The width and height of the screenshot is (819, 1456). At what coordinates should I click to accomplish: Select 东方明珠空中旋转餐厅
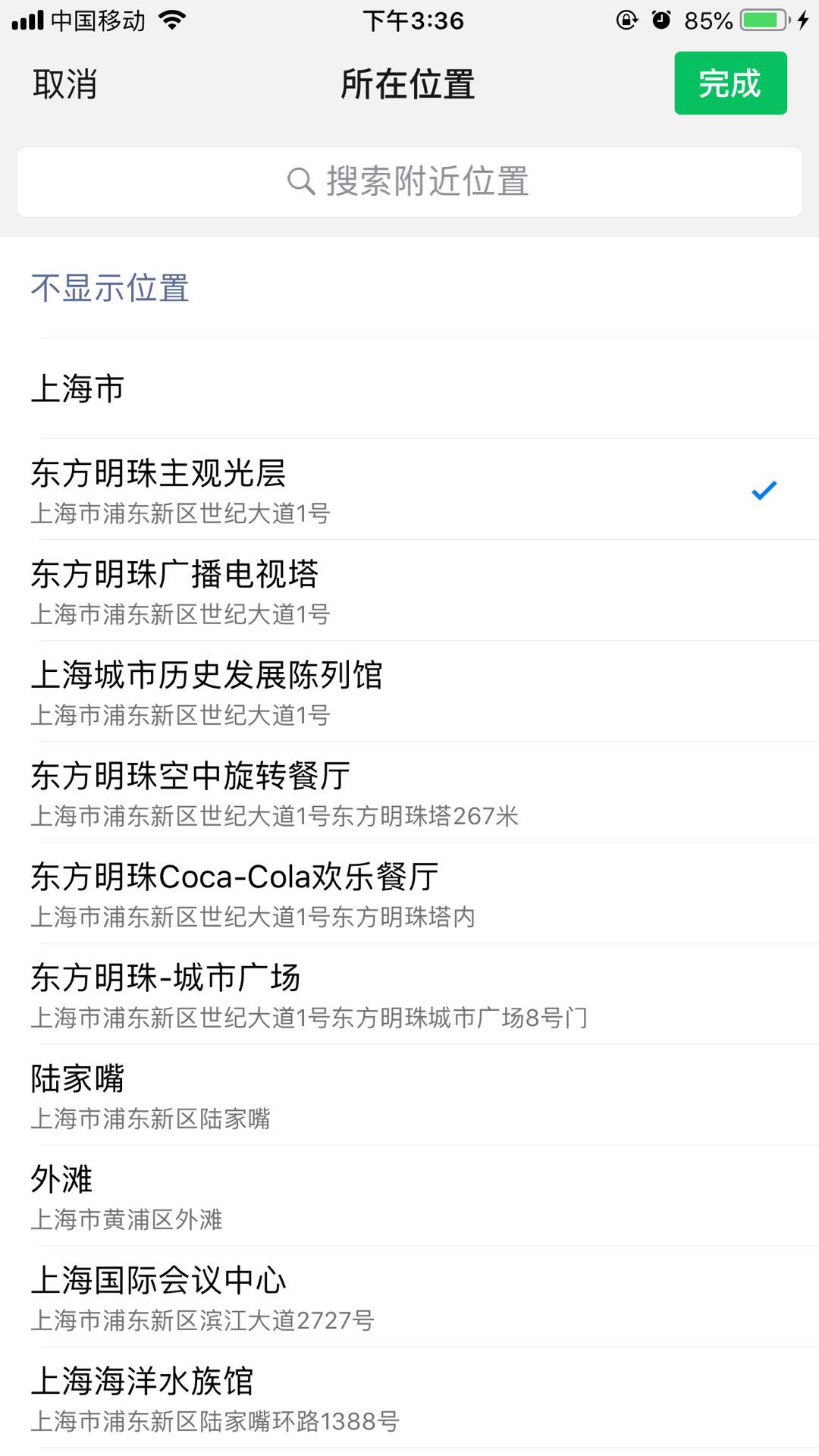pyautogui.click(x=409, y=792)
